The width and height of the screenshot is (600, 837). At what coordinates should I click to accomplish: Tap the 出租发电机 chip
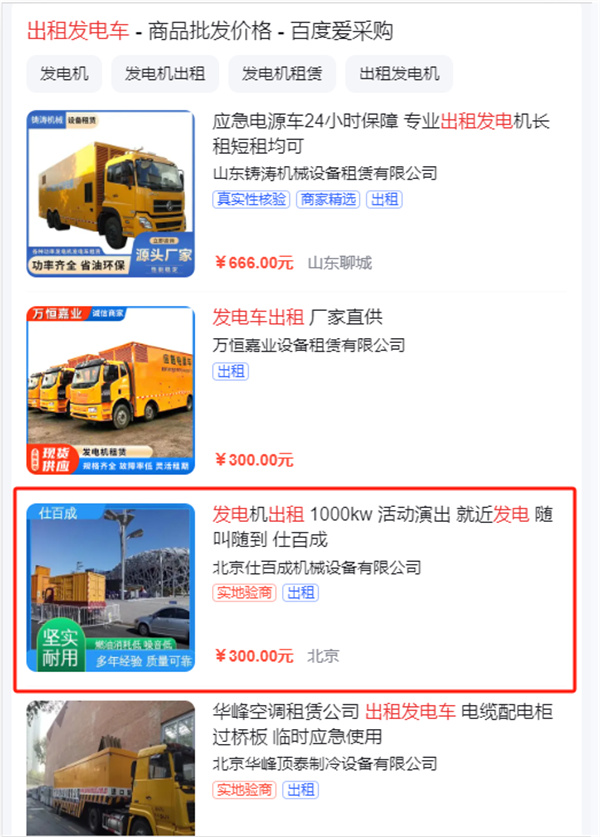399,74
